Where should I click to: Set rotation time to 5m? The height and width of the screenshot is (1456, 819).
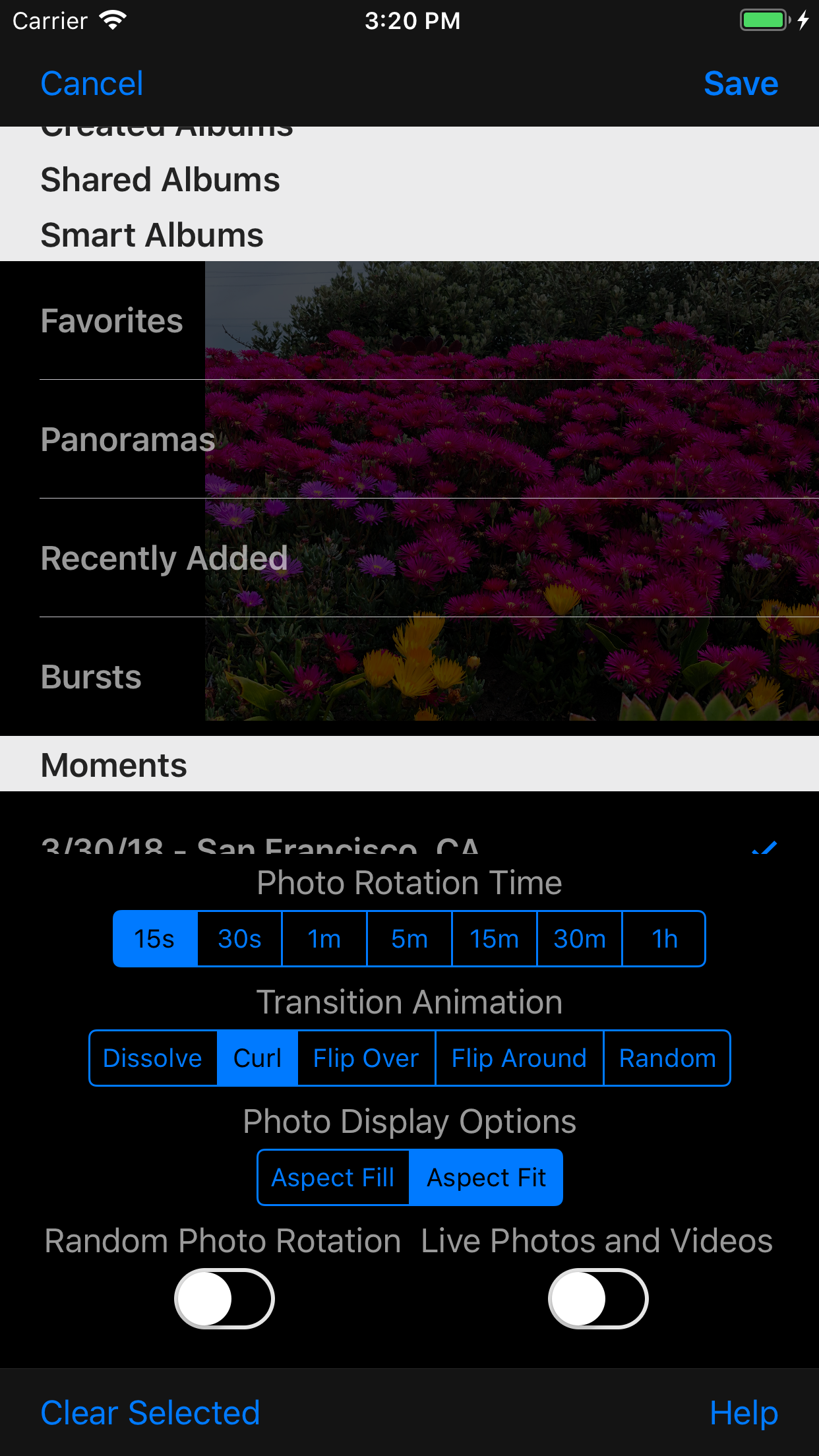(409, 939)
